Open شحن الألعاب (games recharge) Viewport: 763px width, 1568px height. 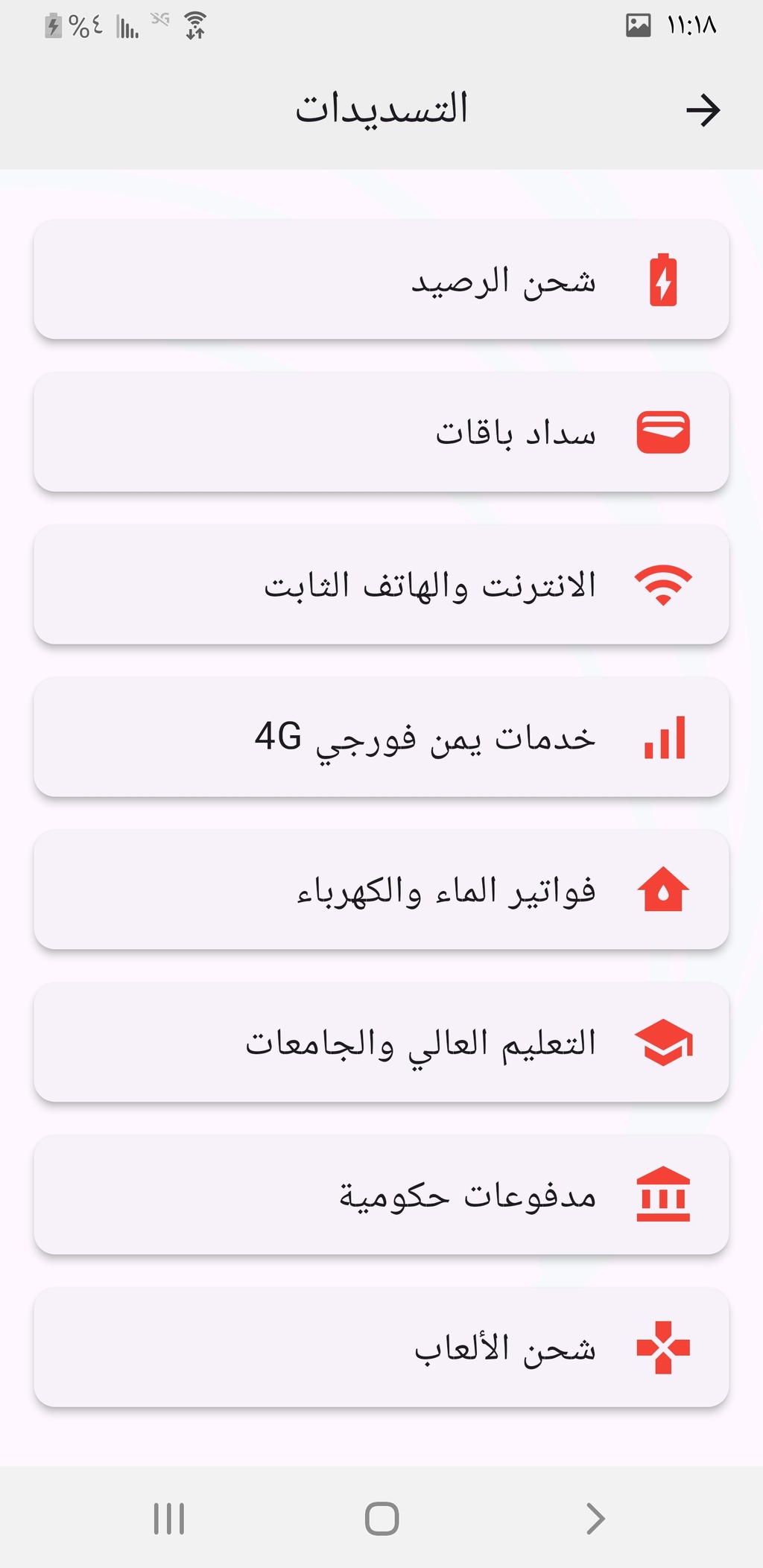tap(381, 1348)
